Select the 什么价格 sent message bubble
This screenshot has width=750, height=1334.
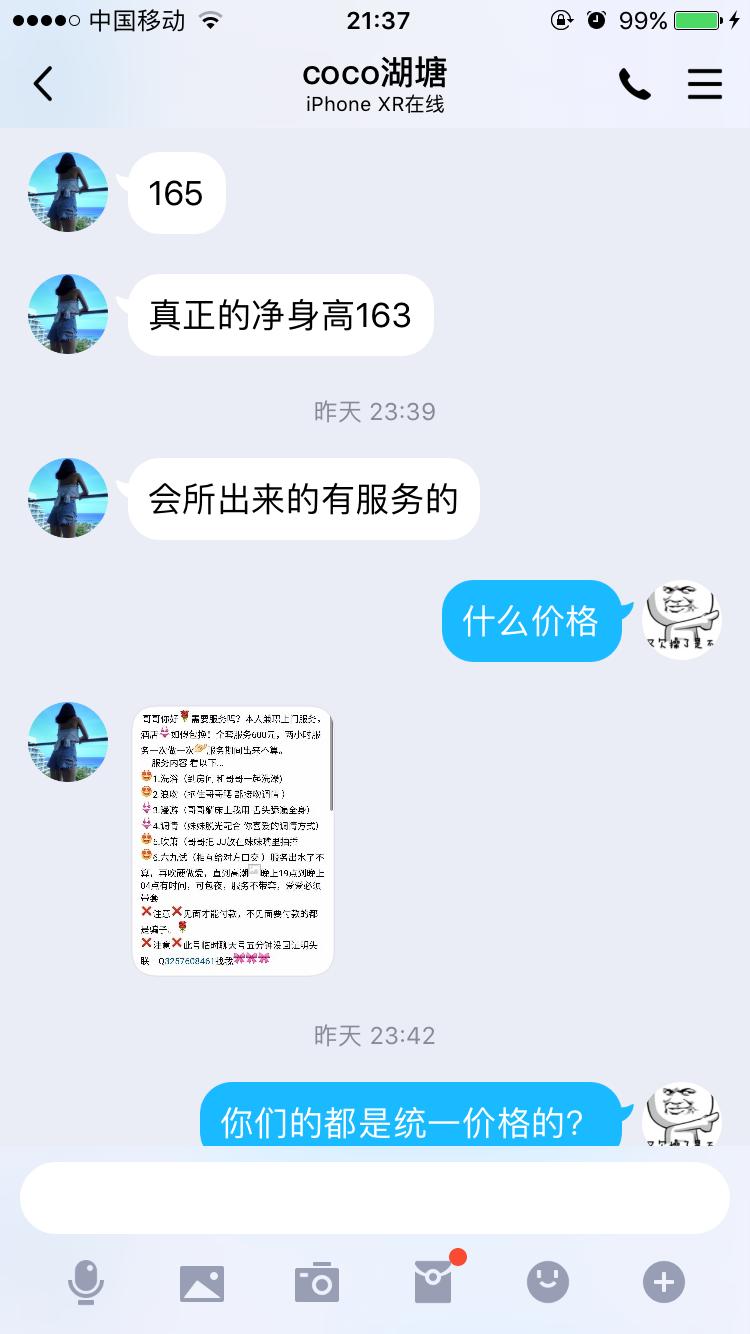[531, 620]
